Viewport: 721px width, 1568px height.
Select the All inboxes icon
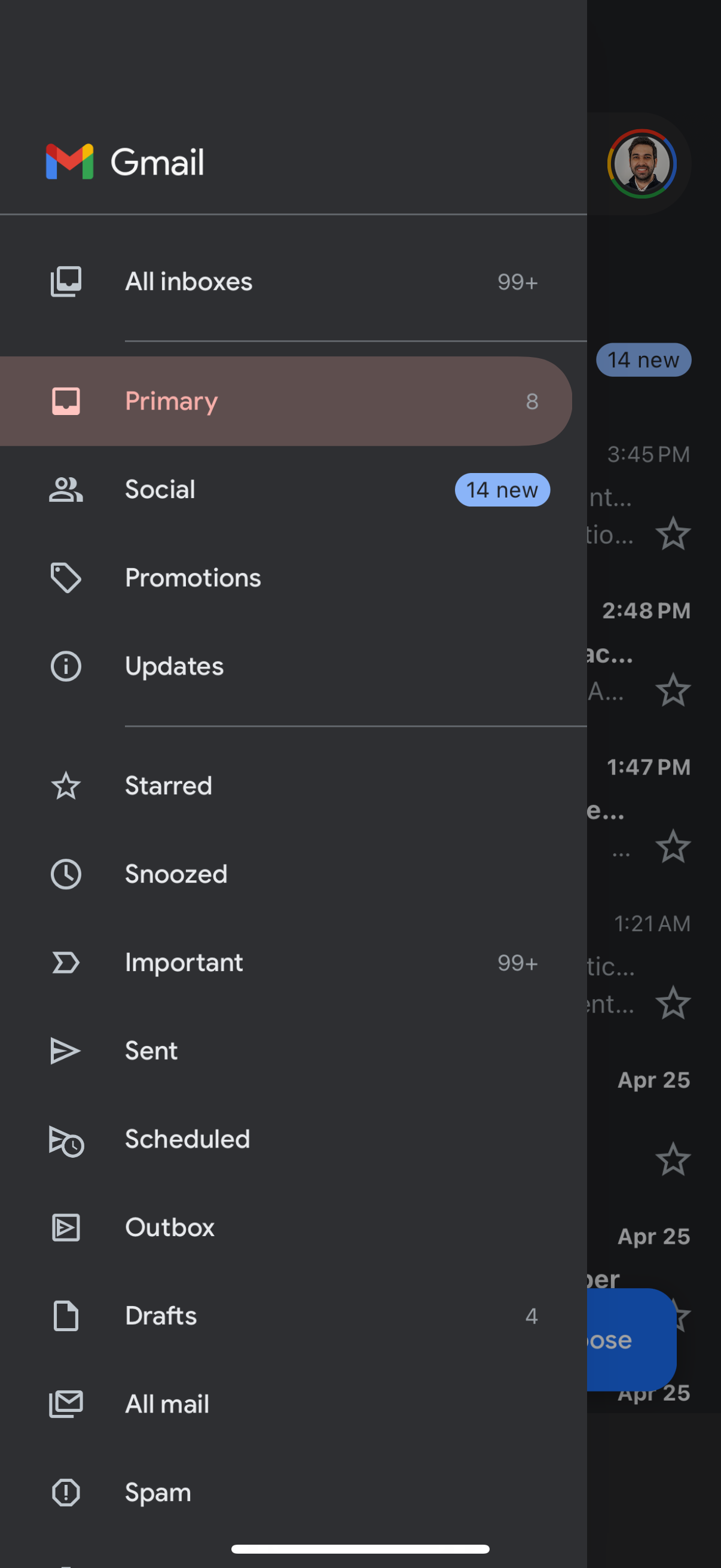point(66,280)
